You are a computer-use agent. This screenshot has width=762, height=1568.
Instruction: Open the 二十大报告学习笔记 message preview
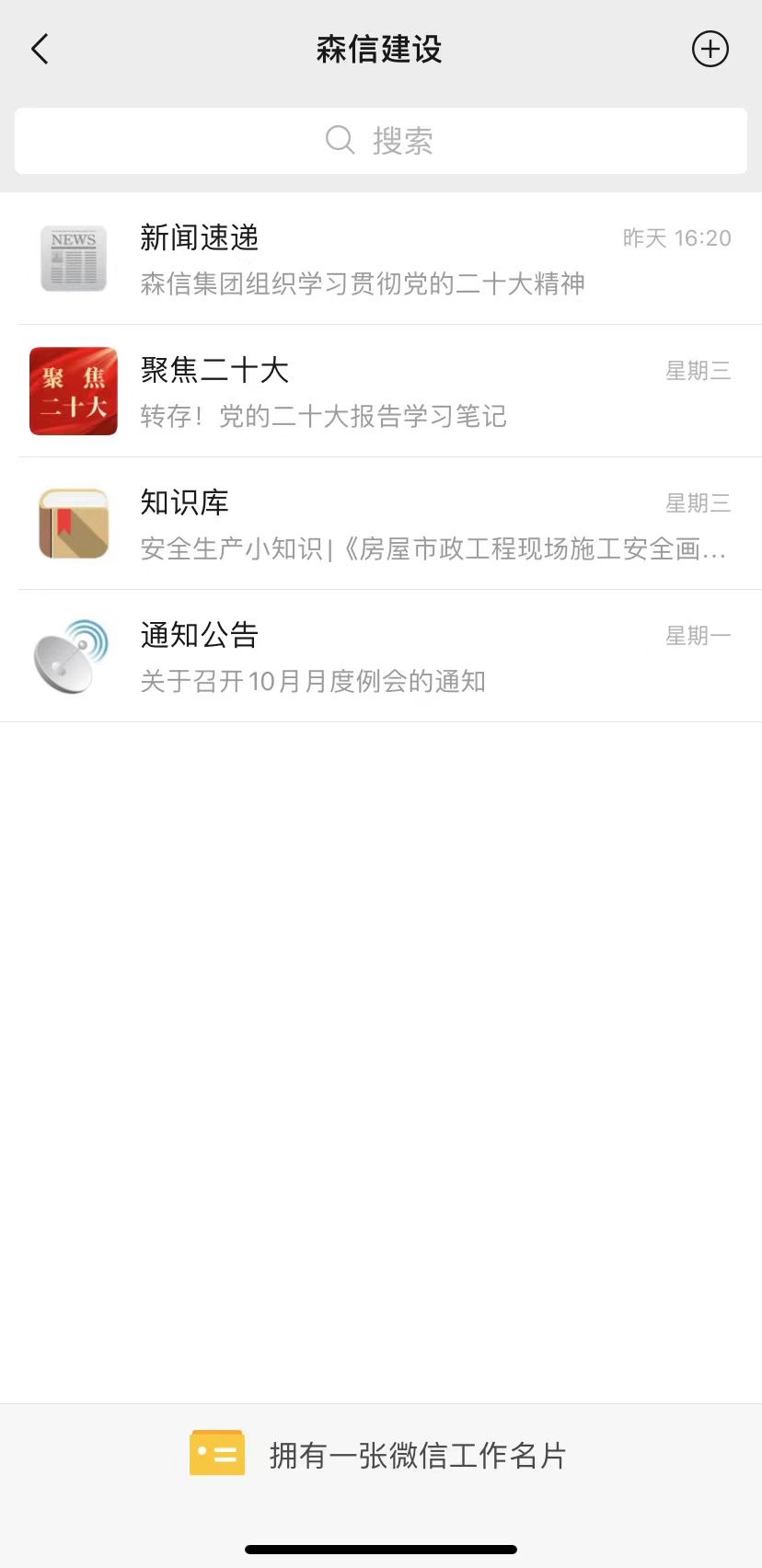(322, 417)
